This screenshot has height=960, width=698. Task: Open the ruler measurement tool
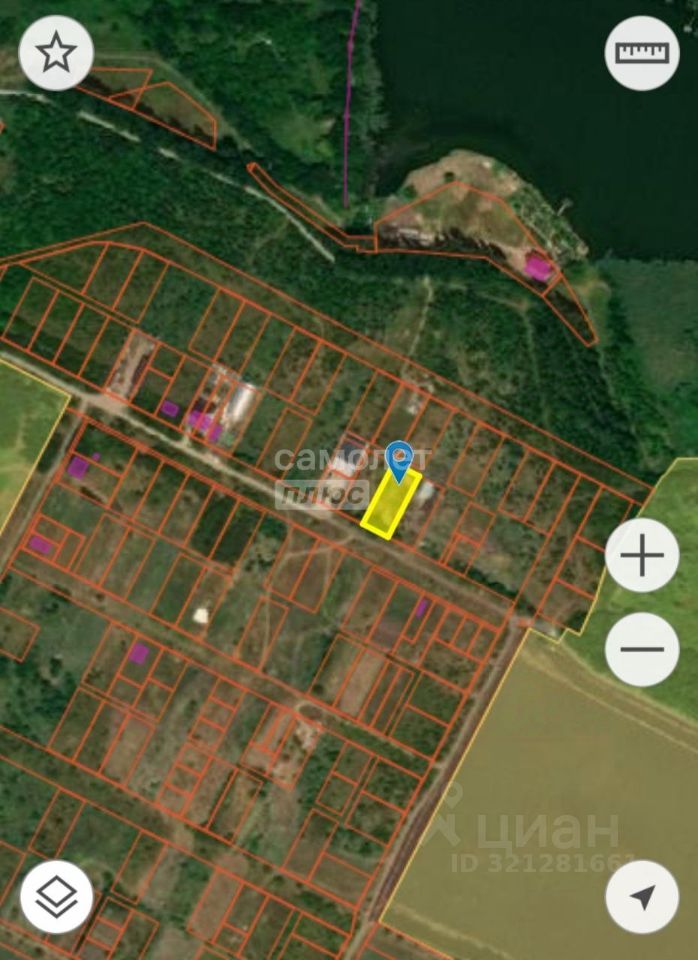641,53
